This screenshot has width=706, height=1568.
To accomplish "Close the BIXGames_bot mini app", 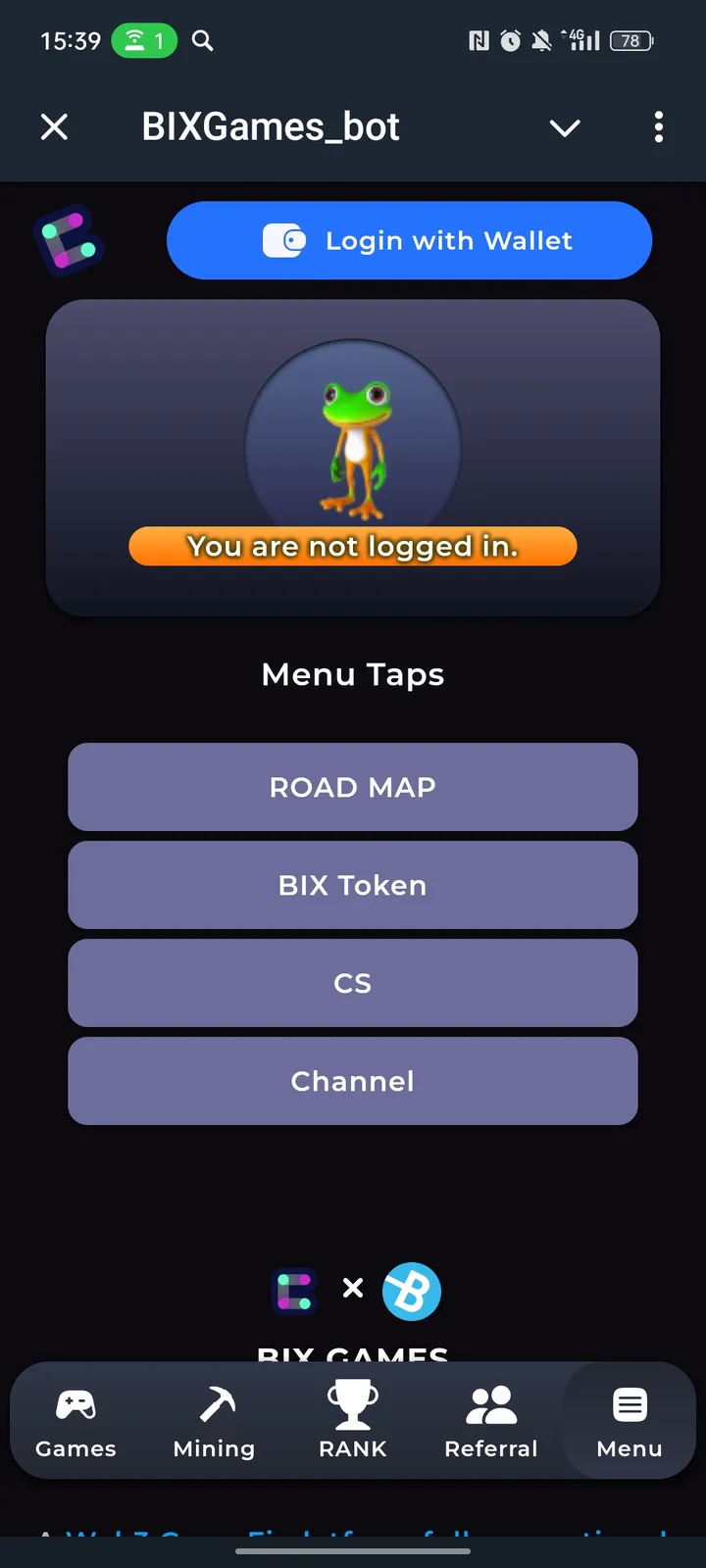I will click(x=55, y=126).
